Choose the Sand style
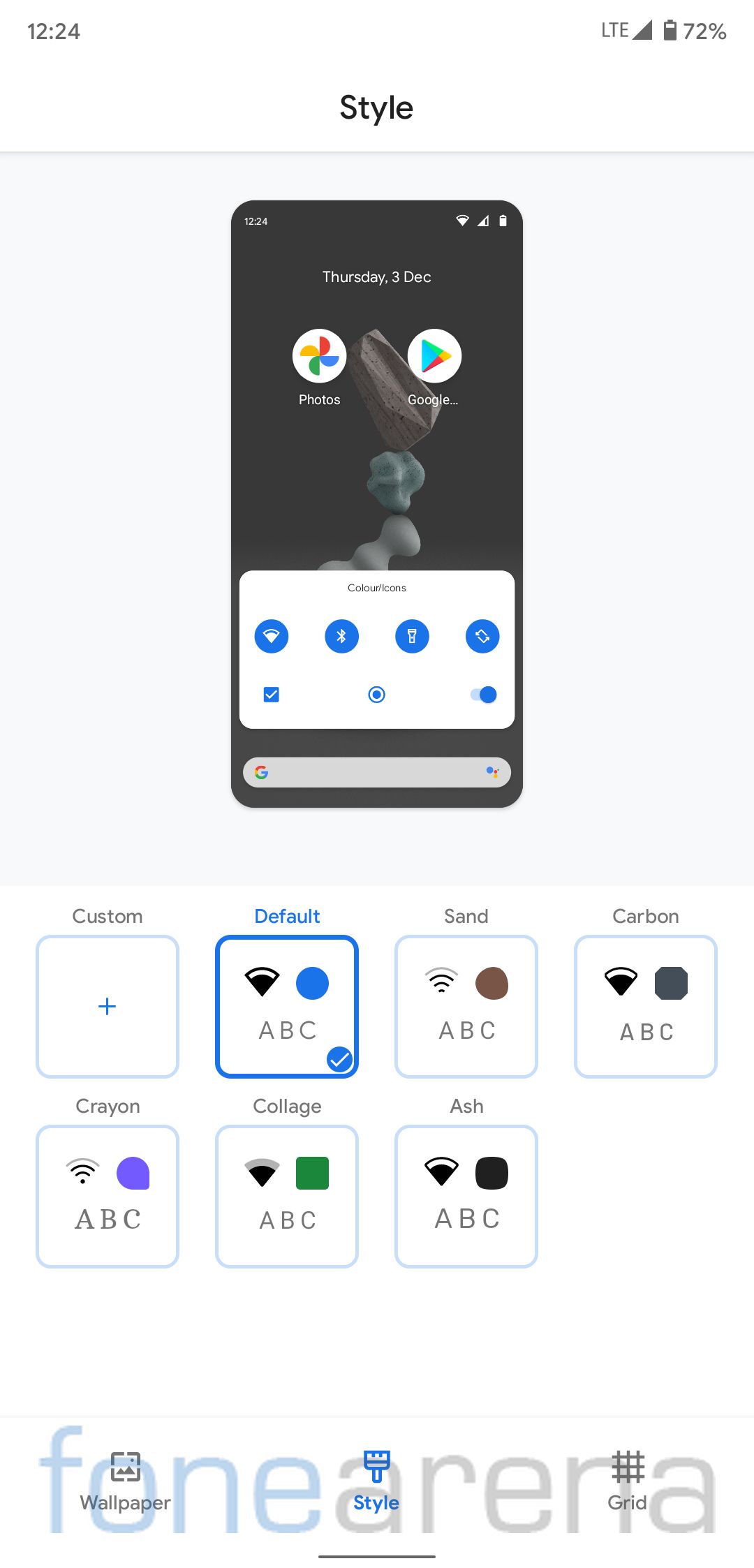 [x=466, y=1006]
